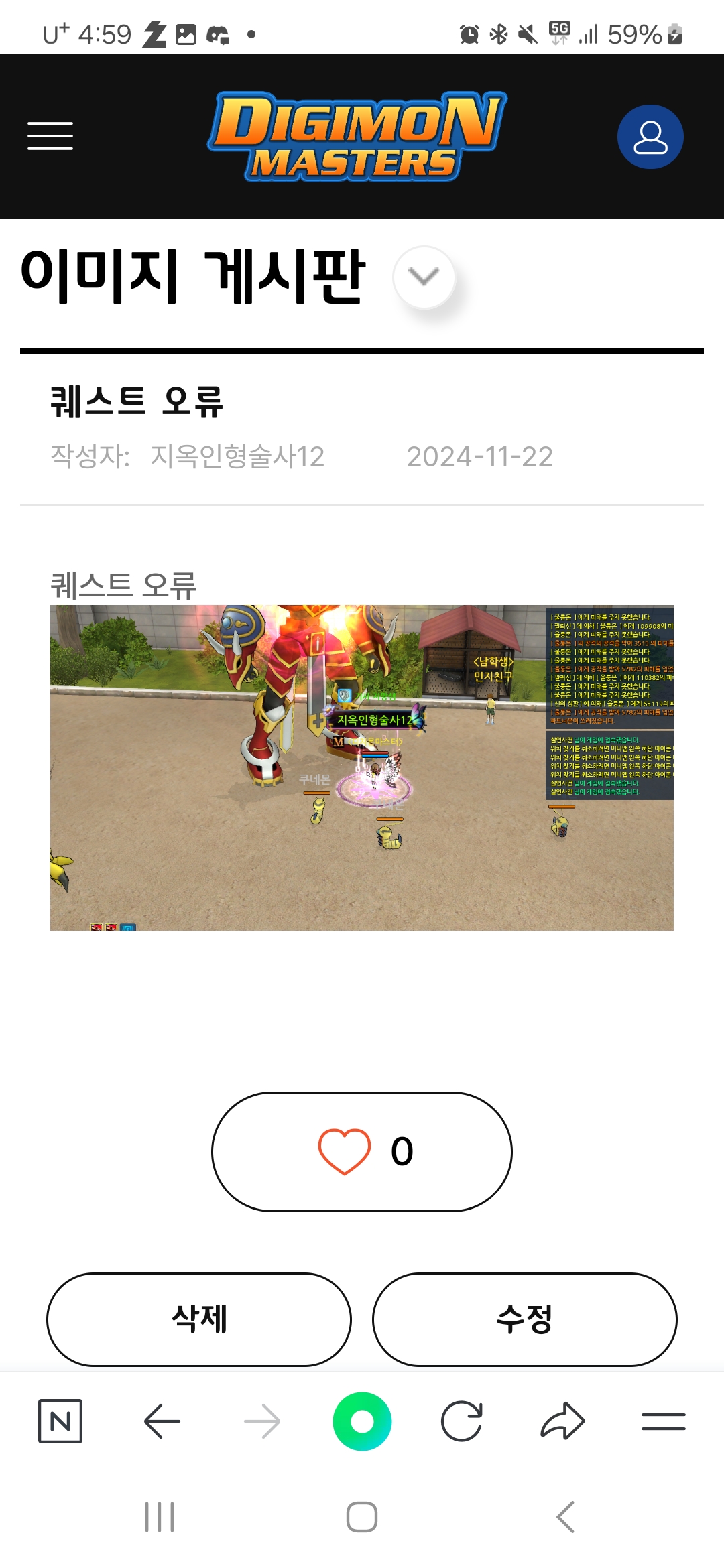Open recent apps from the system bar
Screen dimensions: 724x1568
point(160,1517)
